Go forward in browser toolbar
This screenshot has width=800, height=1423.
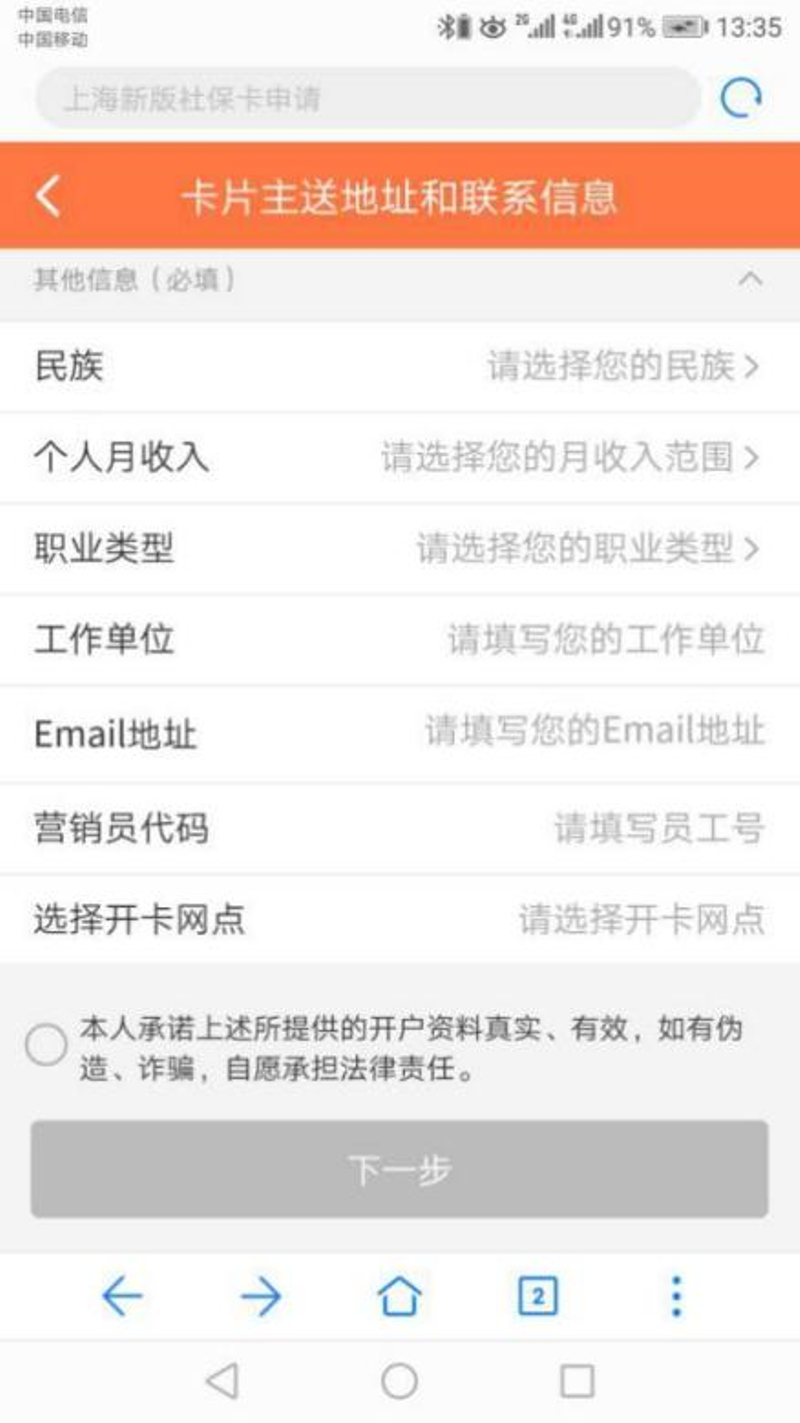click(261, 1297)
